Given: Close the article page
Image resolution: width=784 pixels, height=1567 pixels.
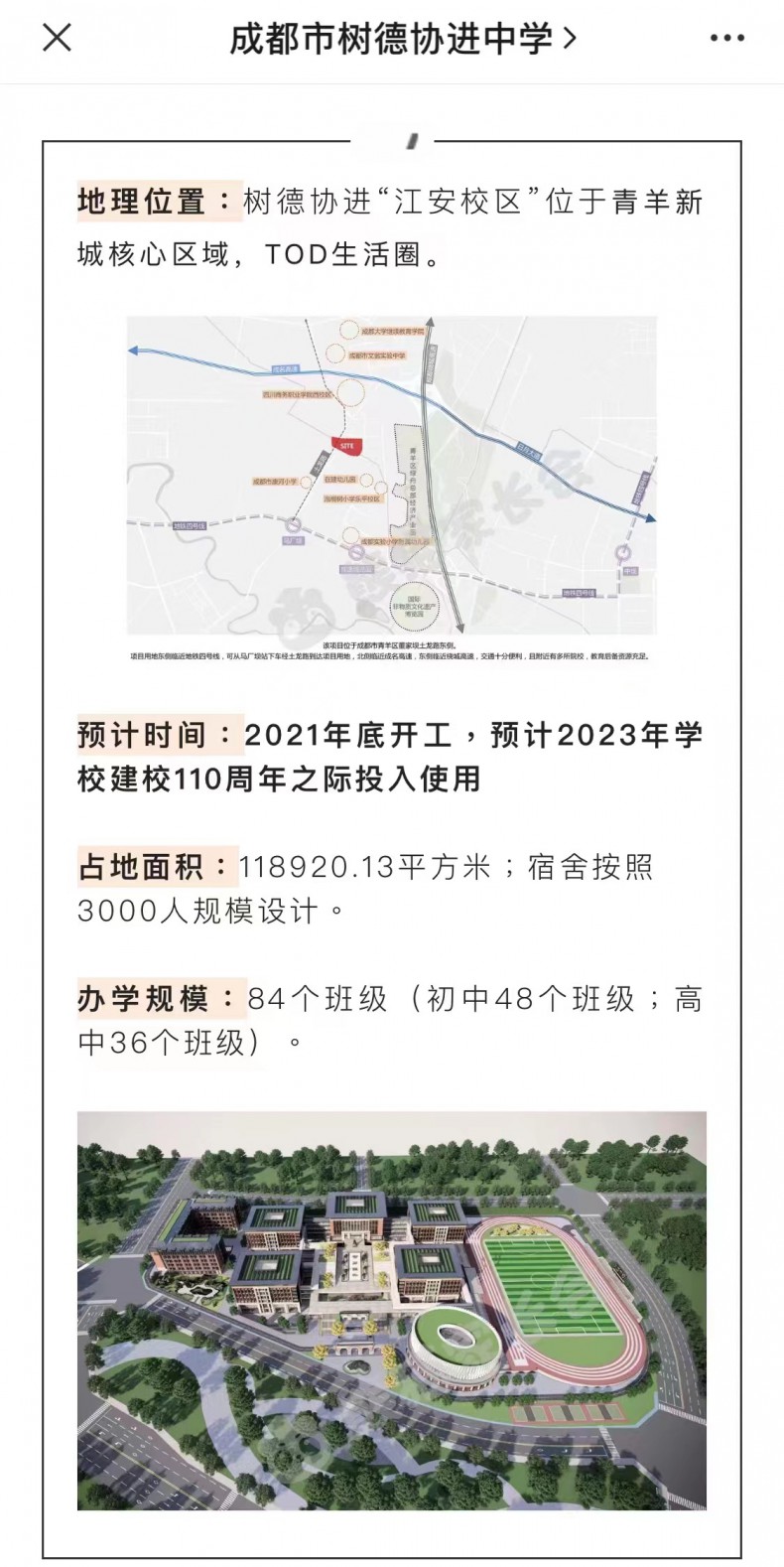Looking at the screenshot, I should click(x=57, y=39).
